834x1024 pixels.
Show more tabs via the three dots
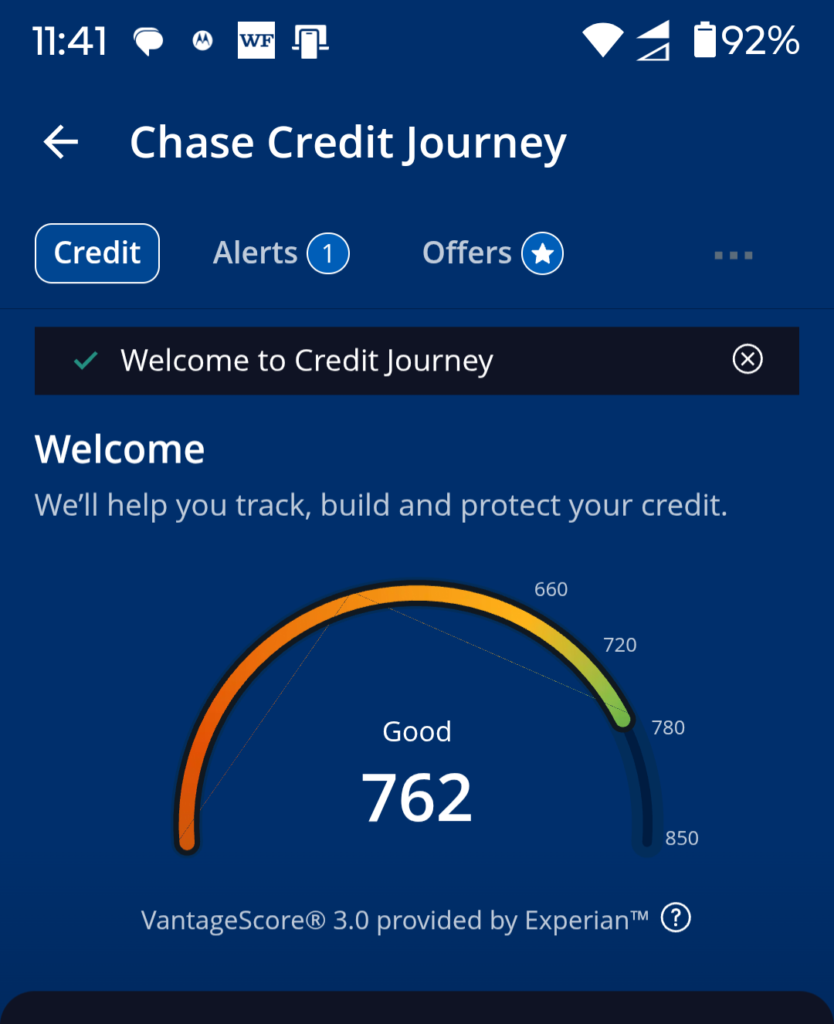[733, 255]
